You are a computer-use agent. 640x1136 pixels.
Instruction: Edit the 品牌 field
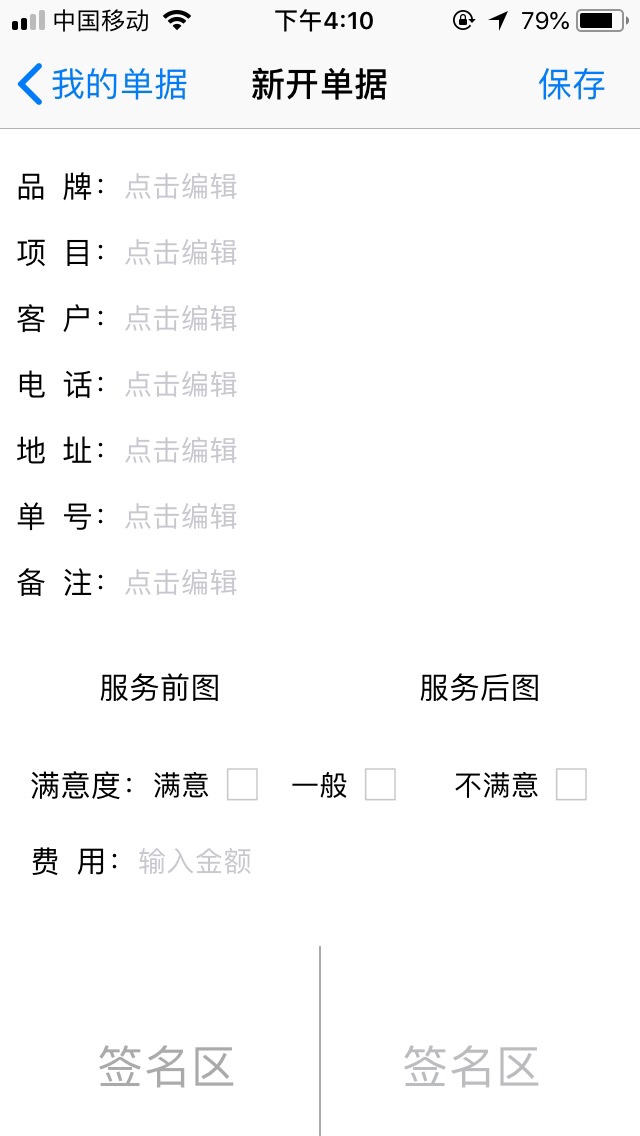pyautogui.click(x=181, y=187)
